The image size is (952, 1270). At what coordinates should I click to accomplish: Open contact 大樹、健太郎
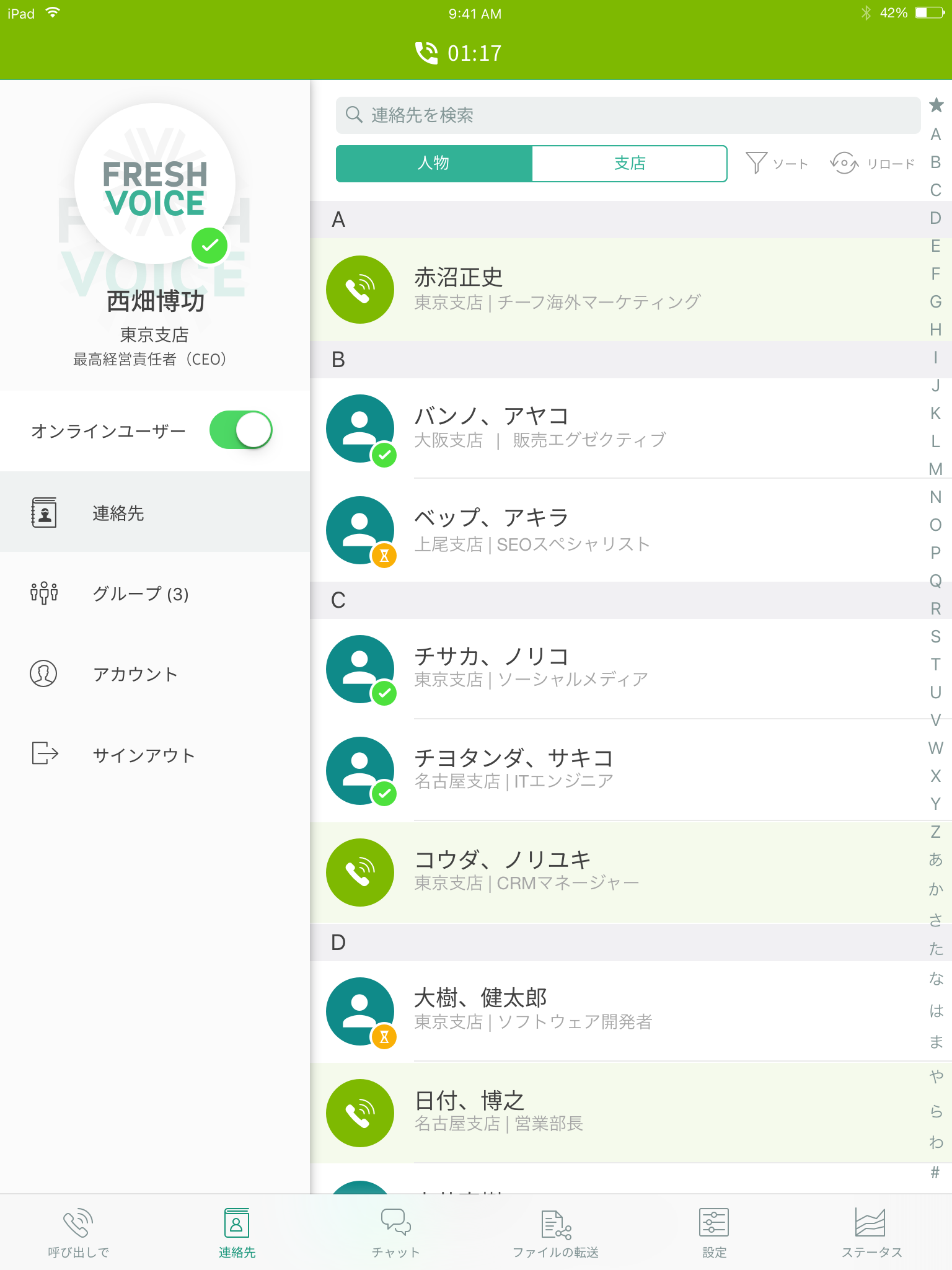[x=558, y=1011]
